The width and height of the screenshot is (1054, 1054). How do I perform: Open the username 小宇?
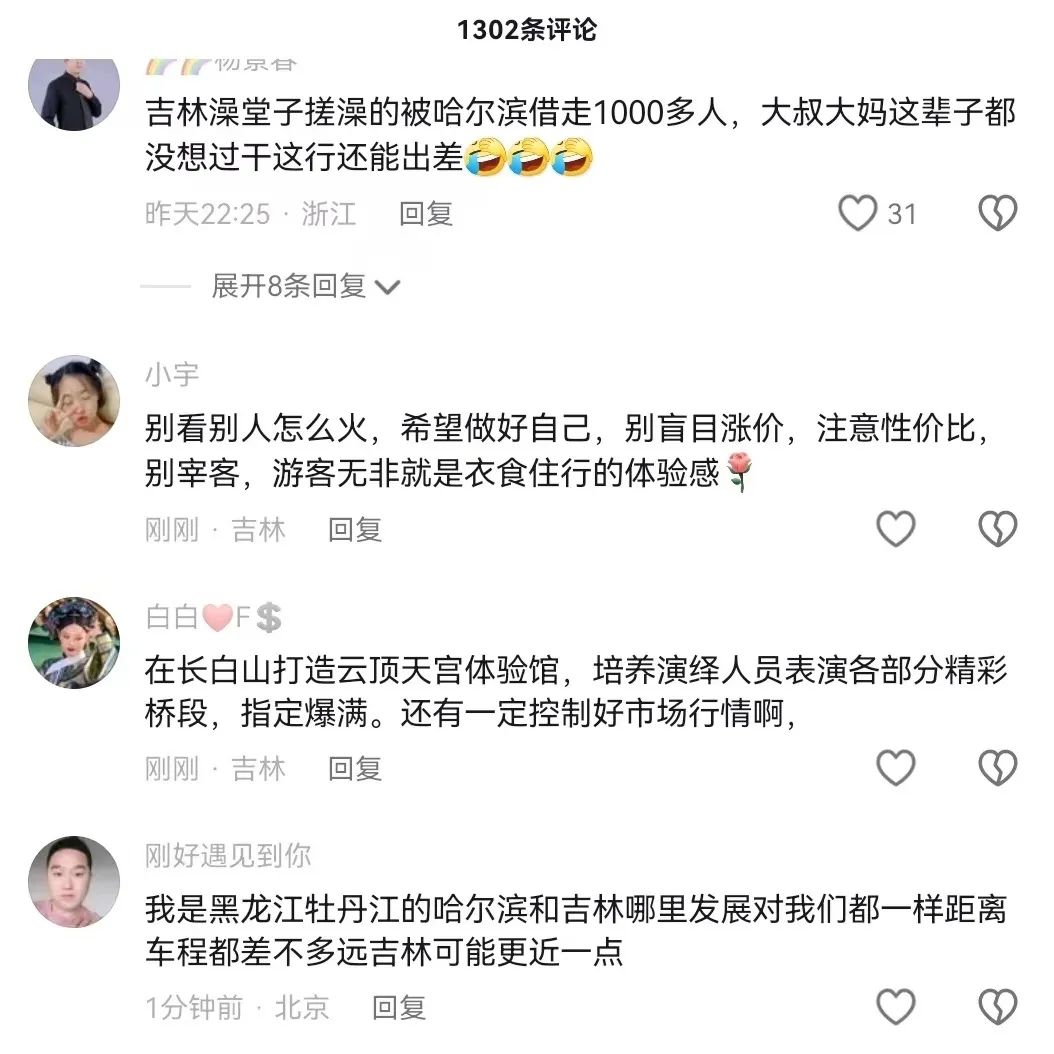[172, 375]
